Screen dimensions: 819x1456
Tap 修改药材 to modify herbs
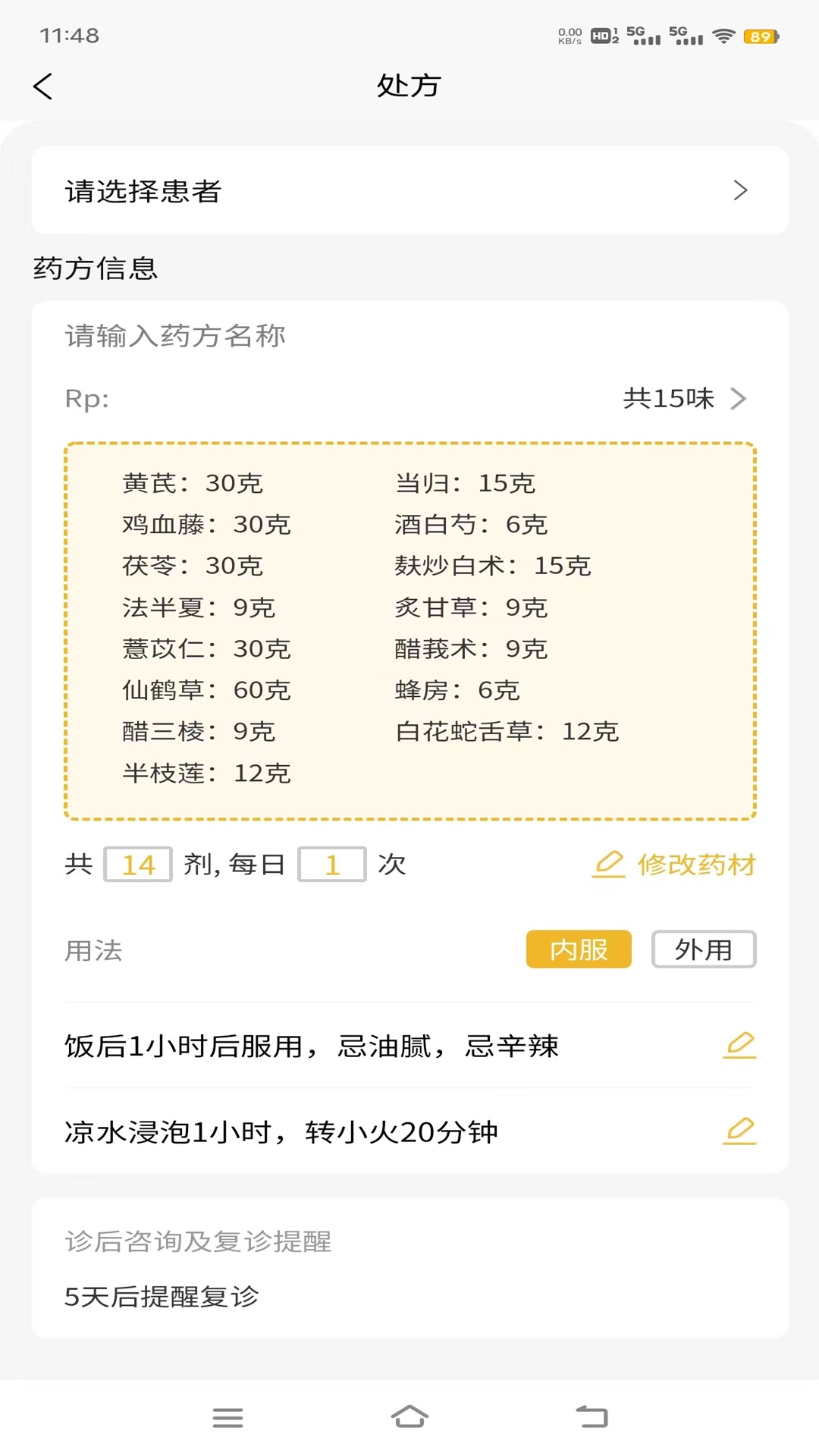[674, 864]
